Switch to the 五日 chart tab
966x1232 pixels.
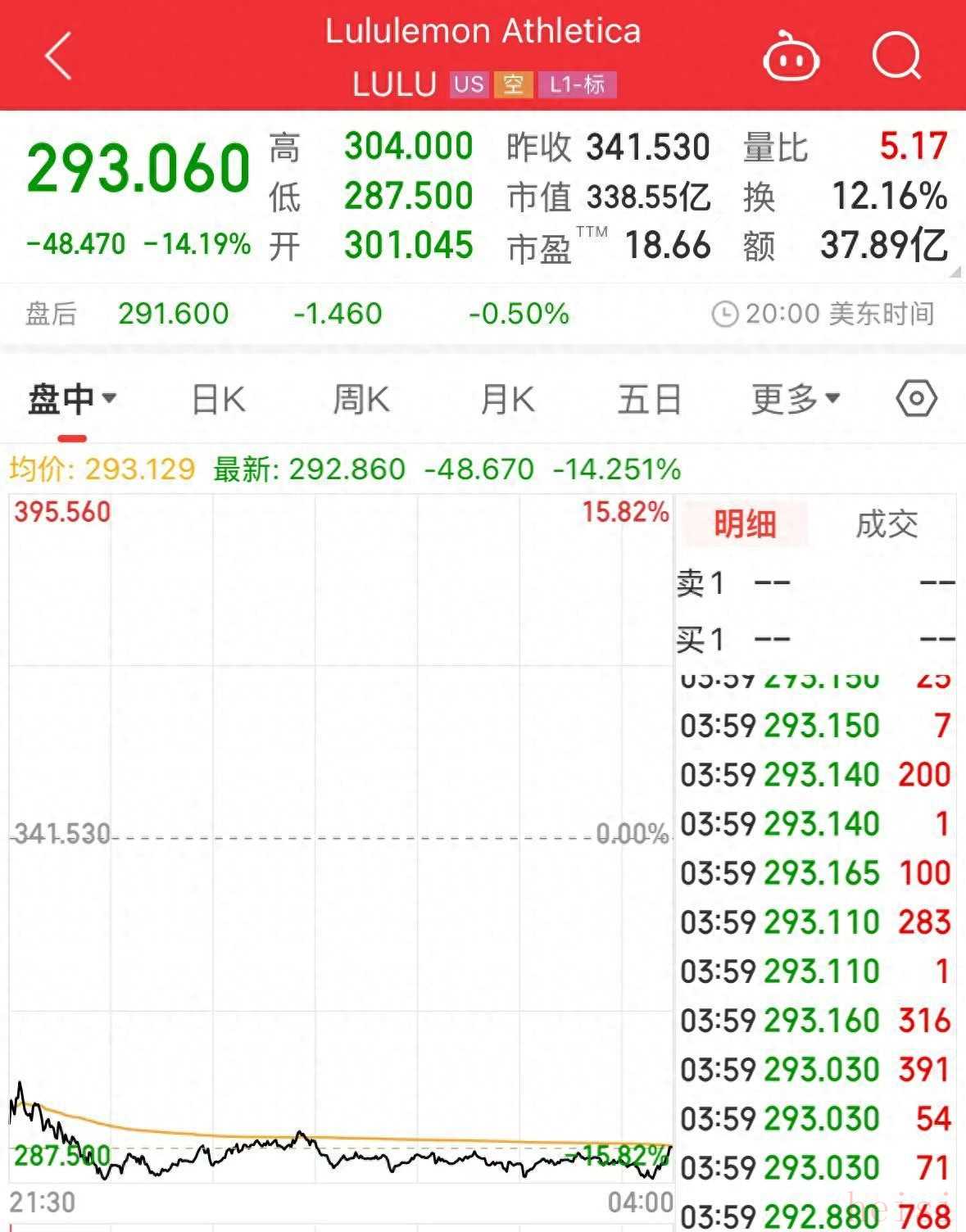[650, 400]
